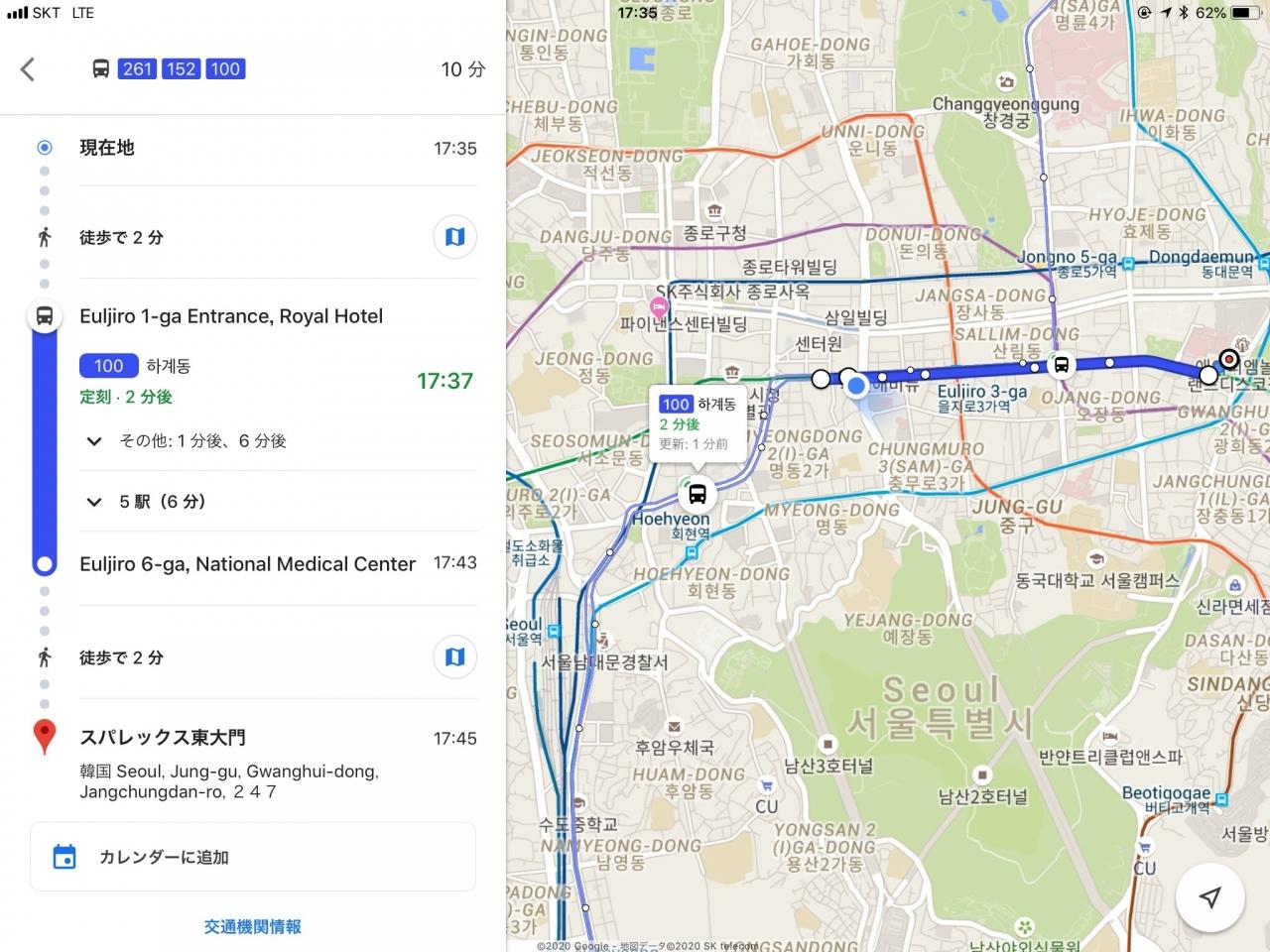Open the Euljiro 1-ga Entrance stop details
The height and width of the screenshot is (952, 1270).
pyautogui.click(x=231, y=316)
